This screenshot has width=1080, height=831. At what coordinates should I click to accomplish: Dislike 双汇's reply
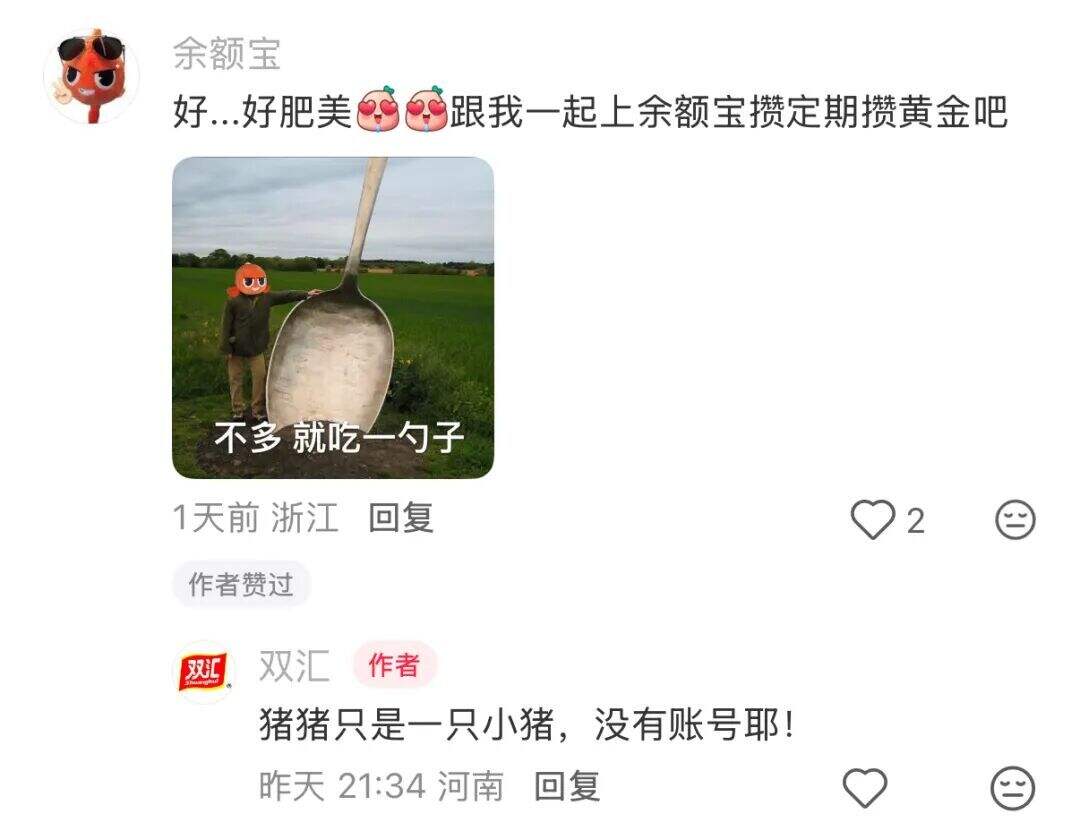pos(1012,788)
